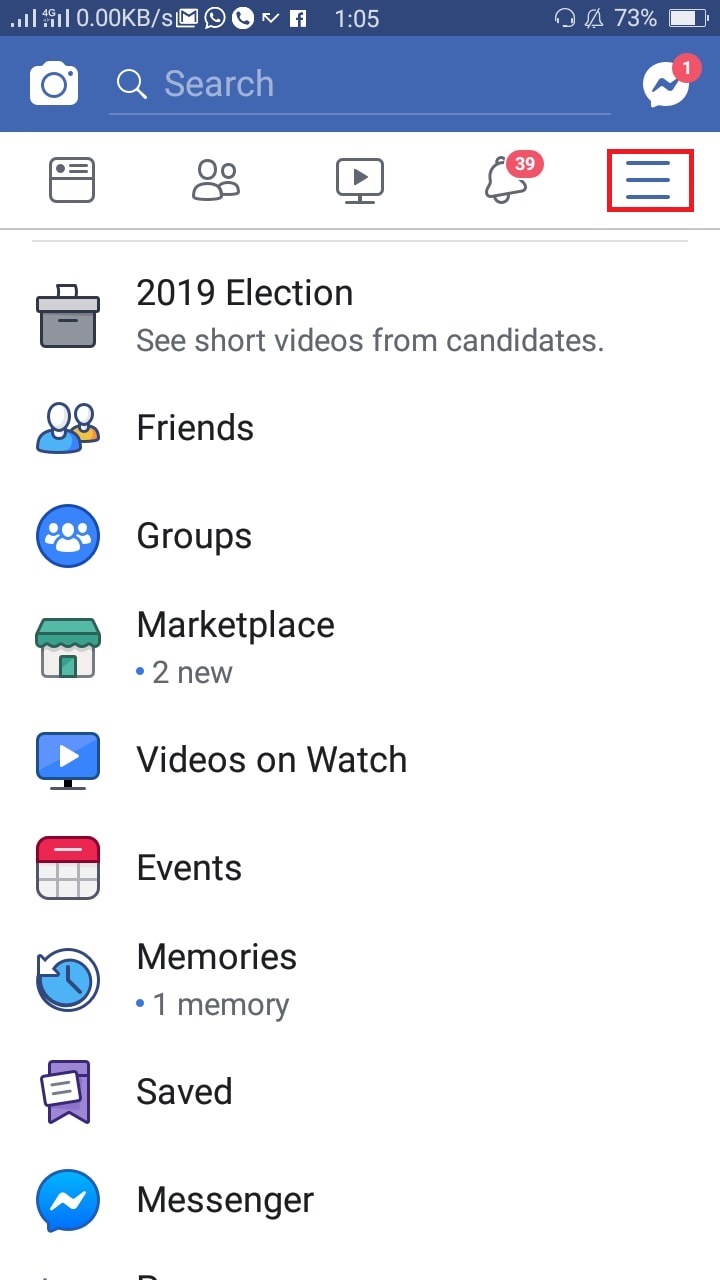Open Messenger chats from top bar
The width and height of the screenshot is (720, 1280).
666,85
